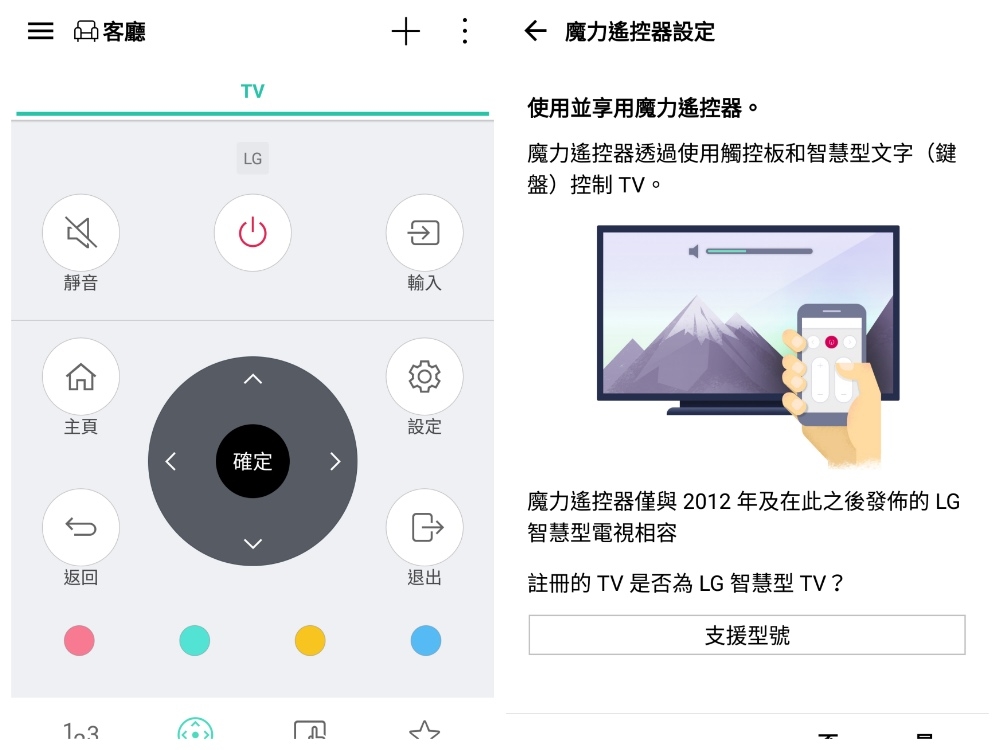The height and width of the screenshot is (750, 1000).
Task: Open TV 設定 settings
Action: [x=424, y=377]
